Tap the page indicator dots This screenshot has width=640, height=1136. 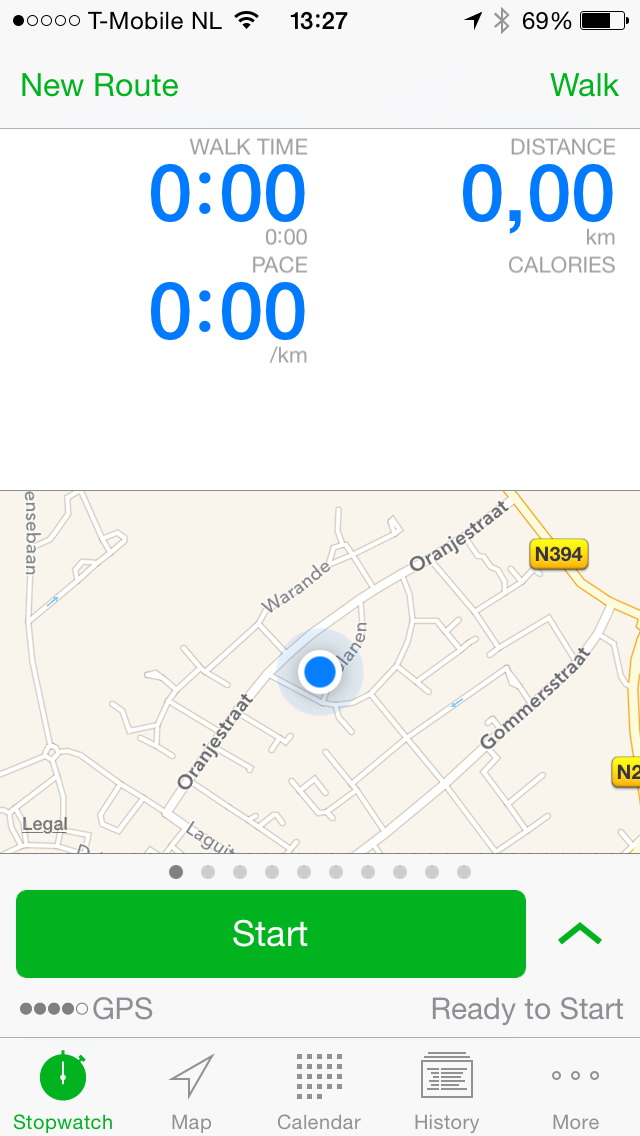(x=320, y=872)
